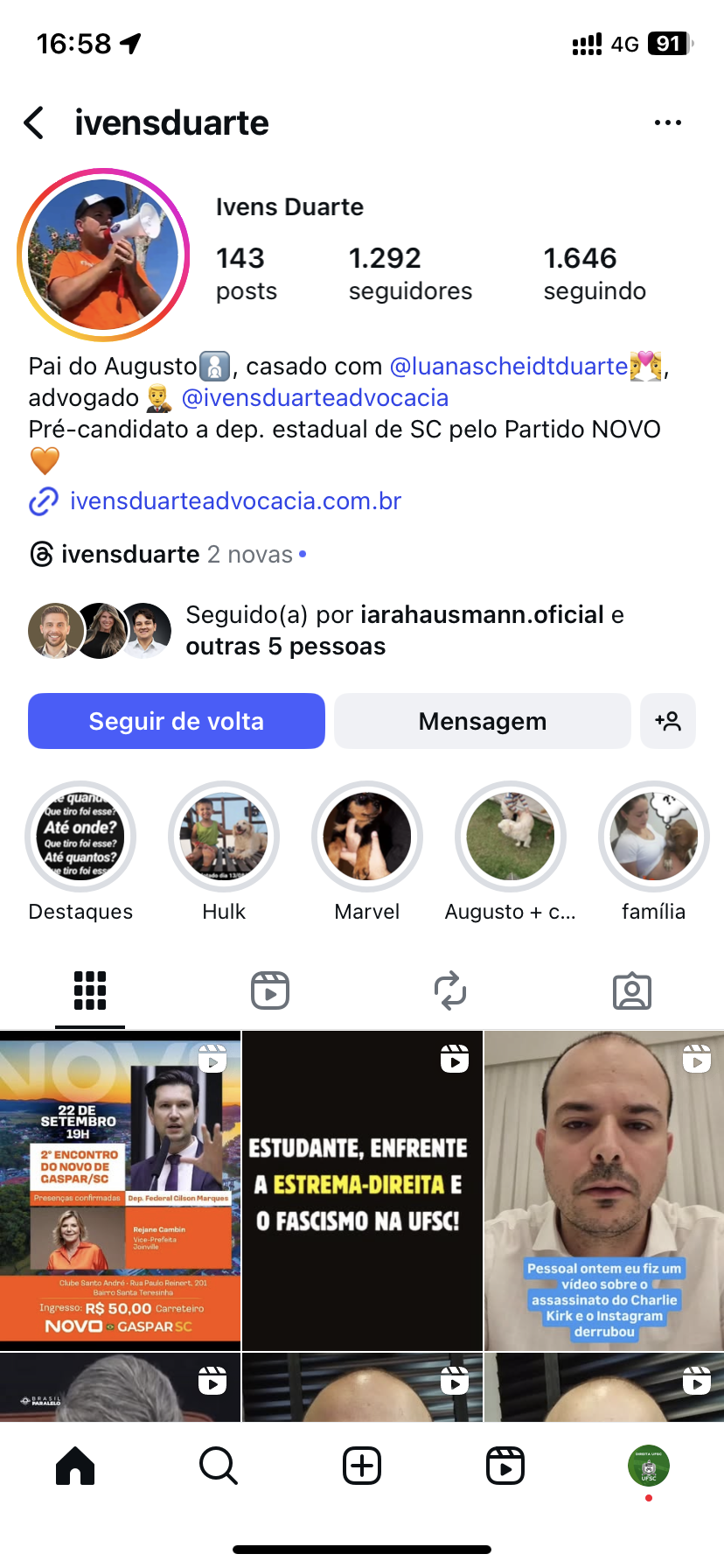Open ivensduarte's Threads profile
724x1568 pixels.
click(129, 554)
